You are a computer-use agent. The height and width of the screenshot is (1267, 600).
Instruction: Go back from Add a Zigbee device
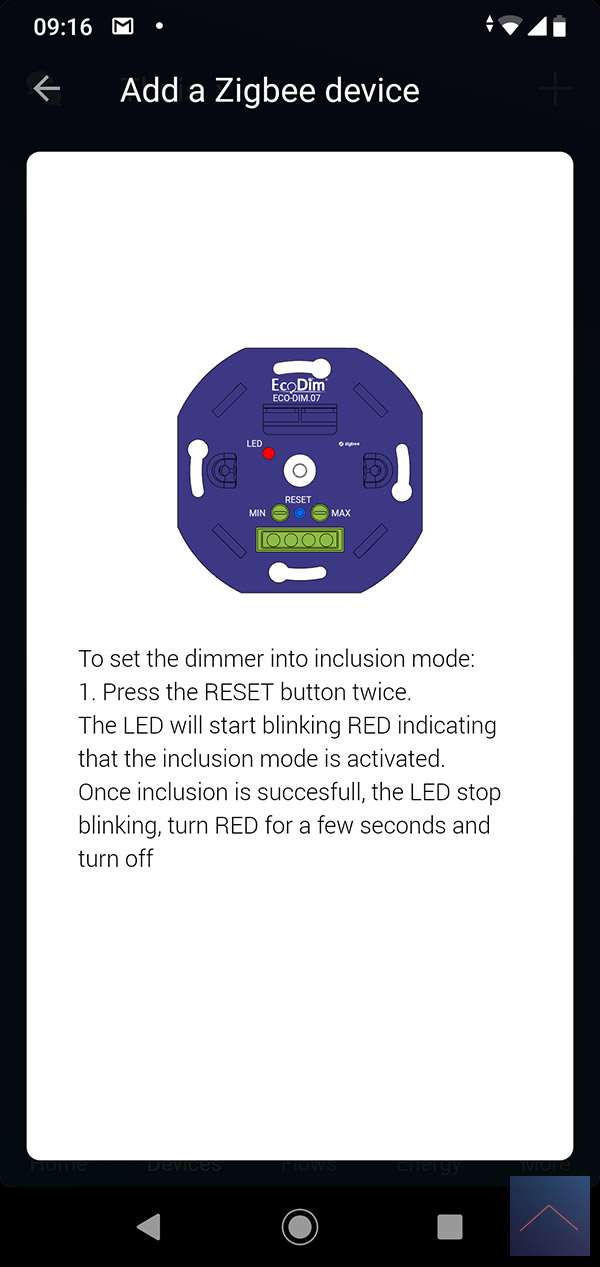click(x=46, y=89)
